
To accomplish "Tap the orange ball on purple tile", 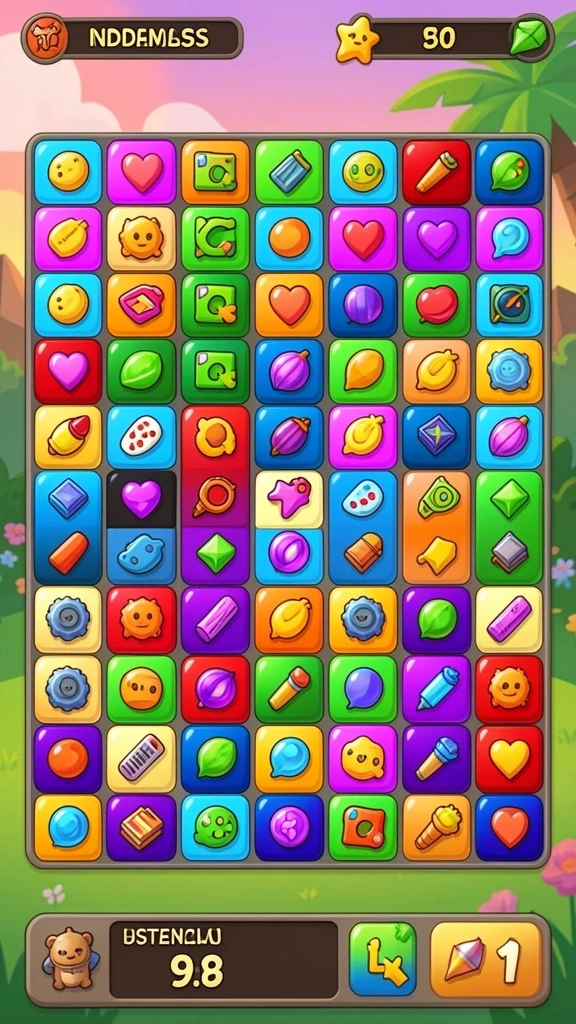I will (68, 758).
